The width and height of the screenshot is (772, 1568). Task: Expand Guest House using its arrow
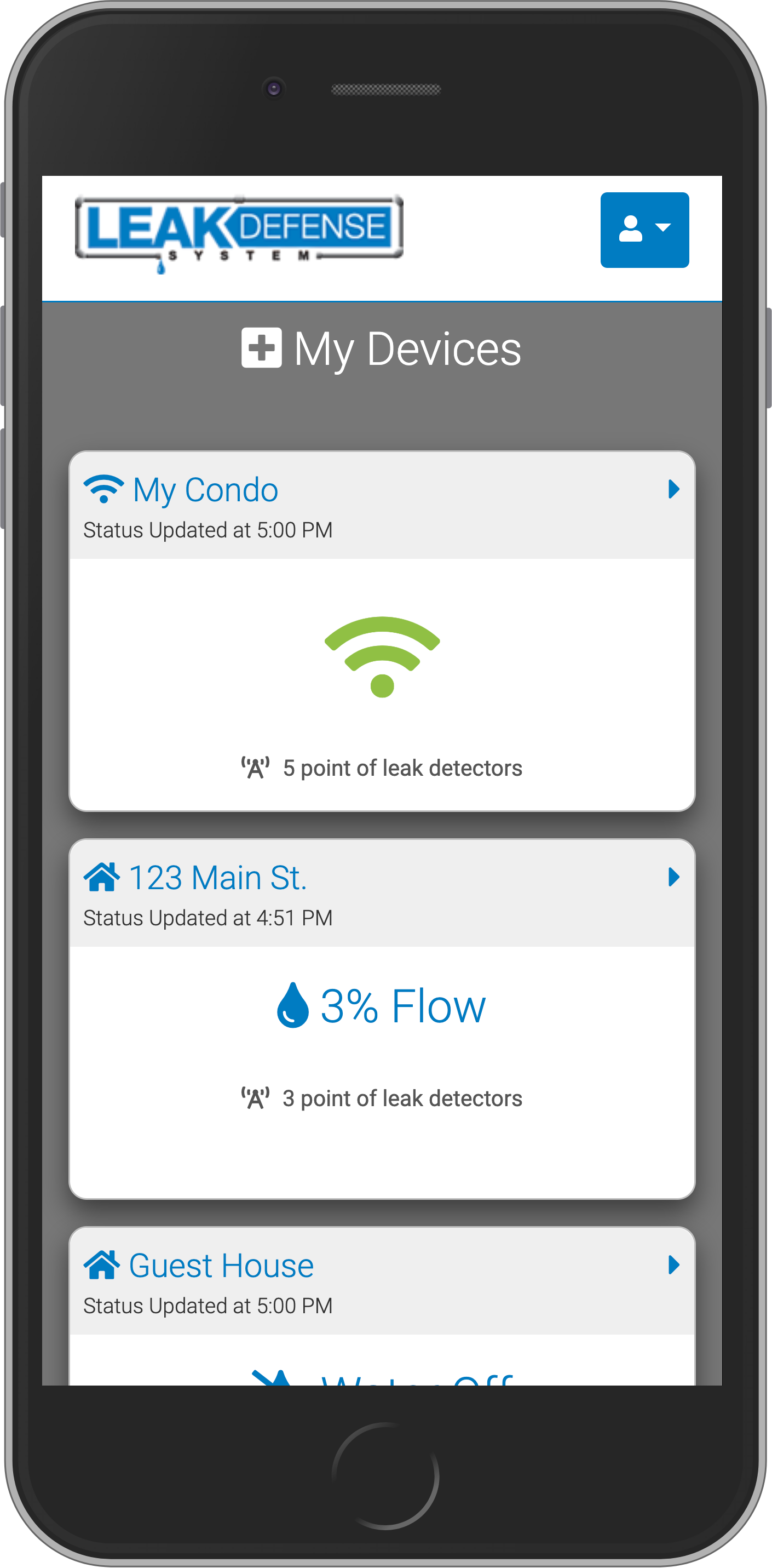(673, 1265)
